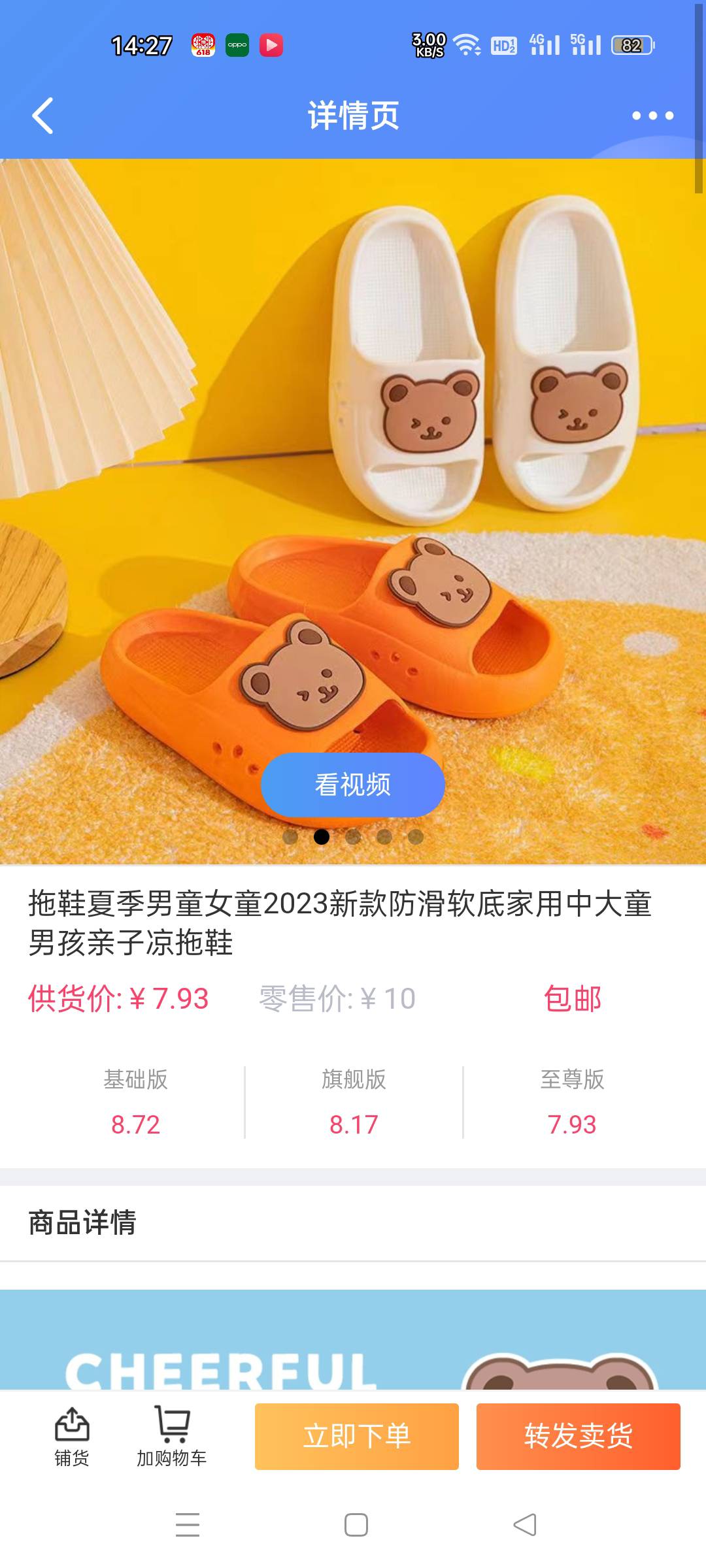Tap the 看视频 button

(353, 785)
